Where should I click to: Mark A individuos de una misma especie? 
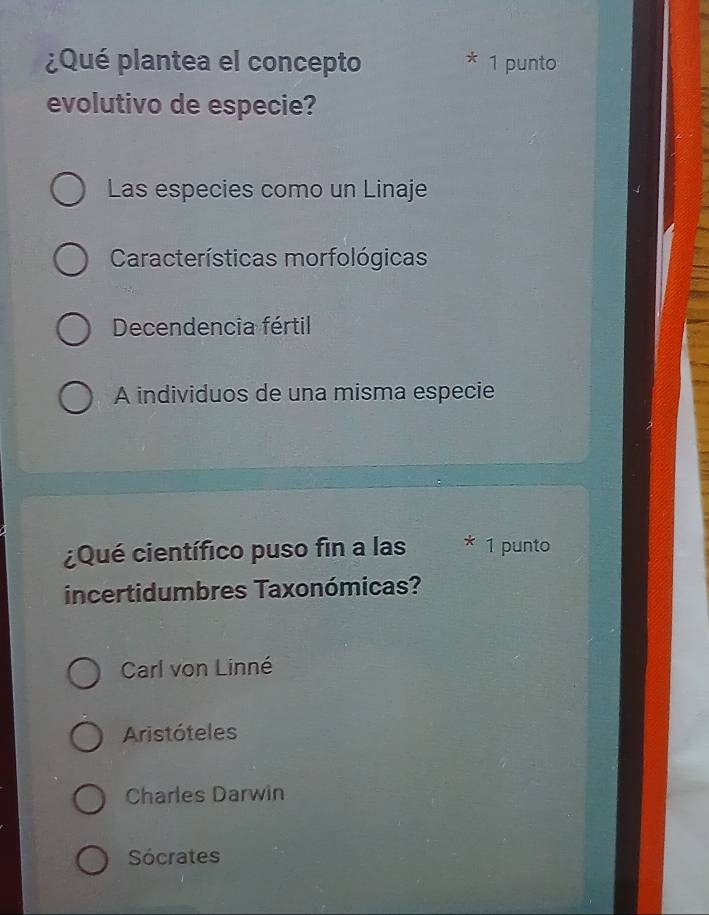(75, 396)
